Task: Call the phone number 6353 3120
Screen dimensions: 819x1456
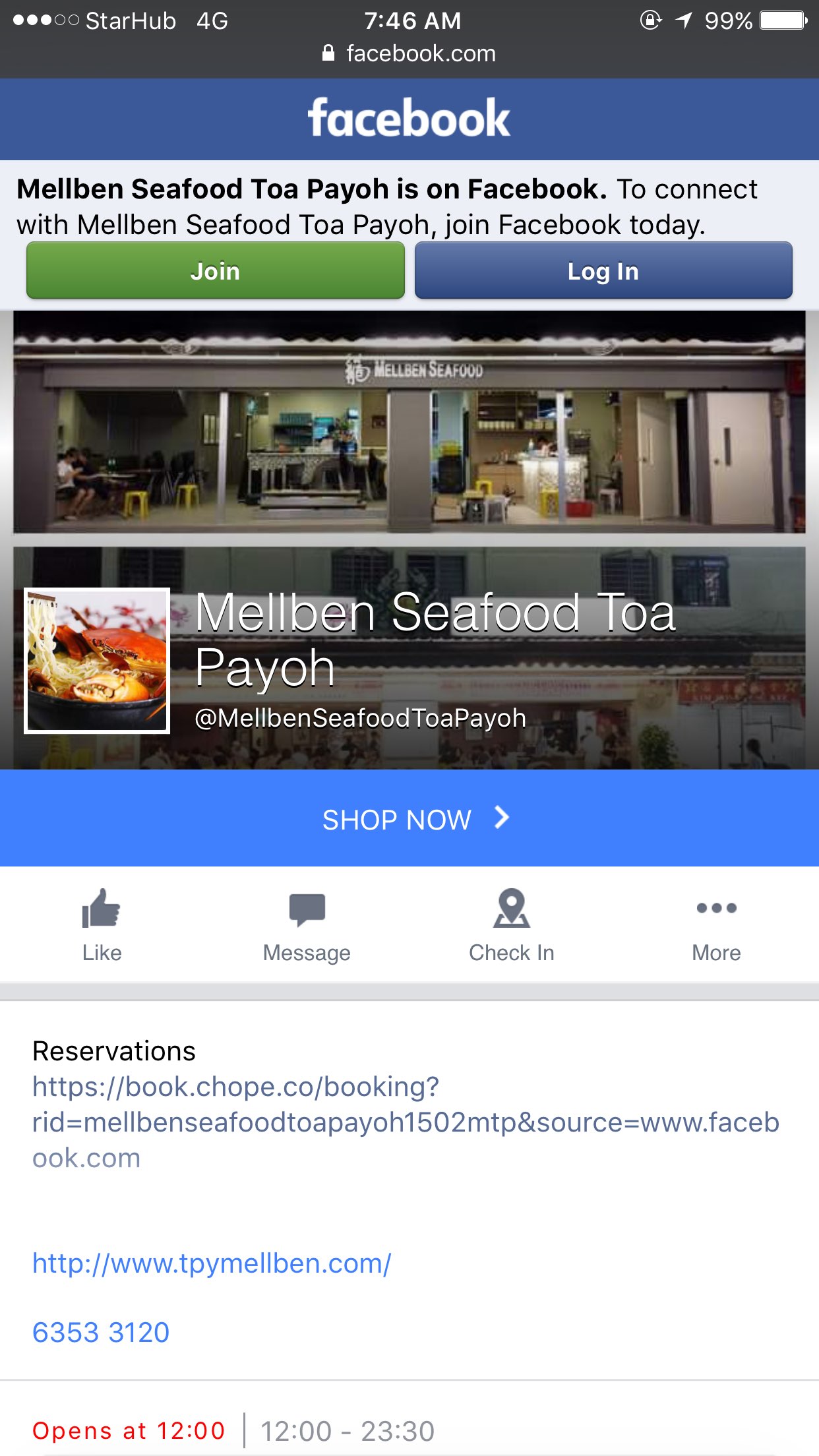Action: pyautogui.click(x=101, y=1332)
